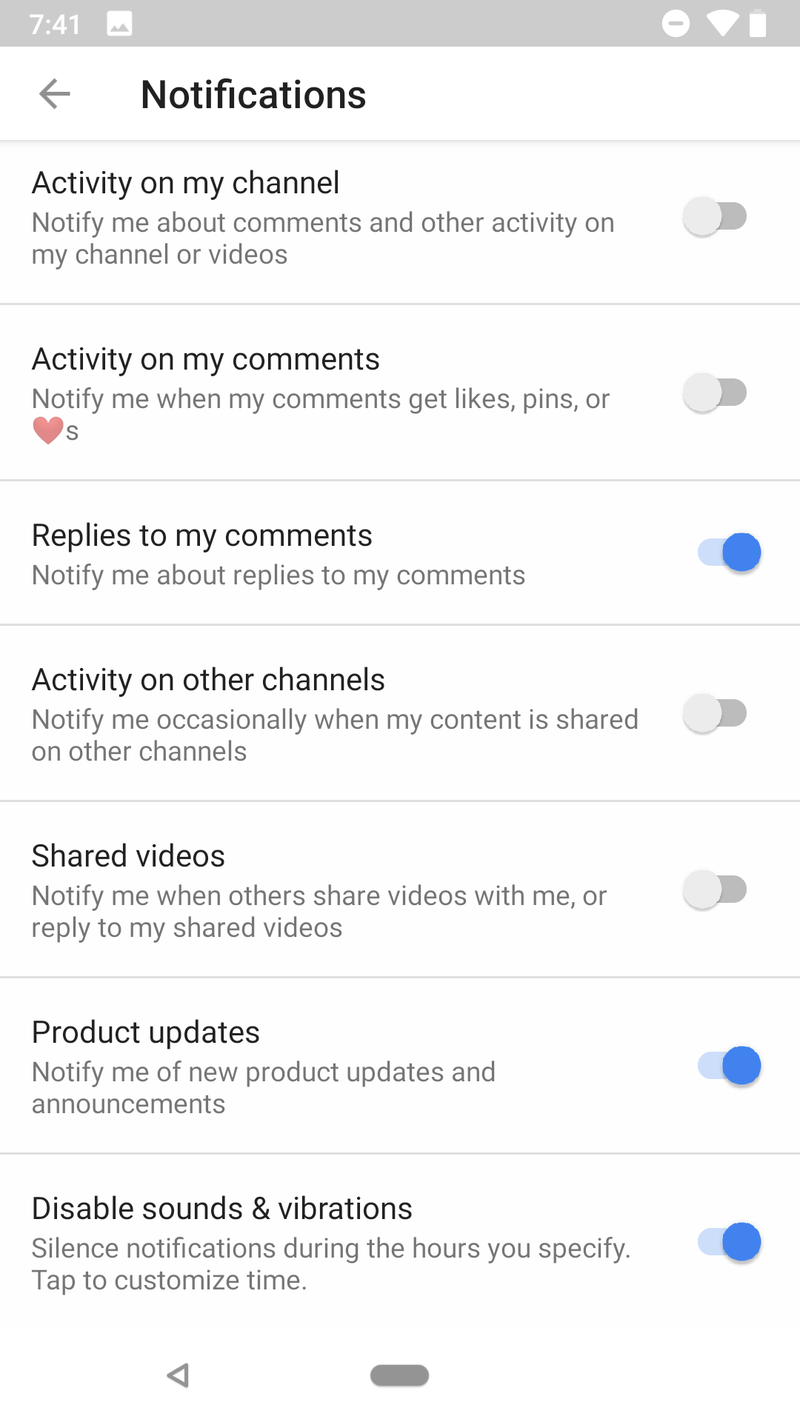Tap the Replies to my comments row
800x1422 pixels.
pyautogui.click(x=300, y=551)
